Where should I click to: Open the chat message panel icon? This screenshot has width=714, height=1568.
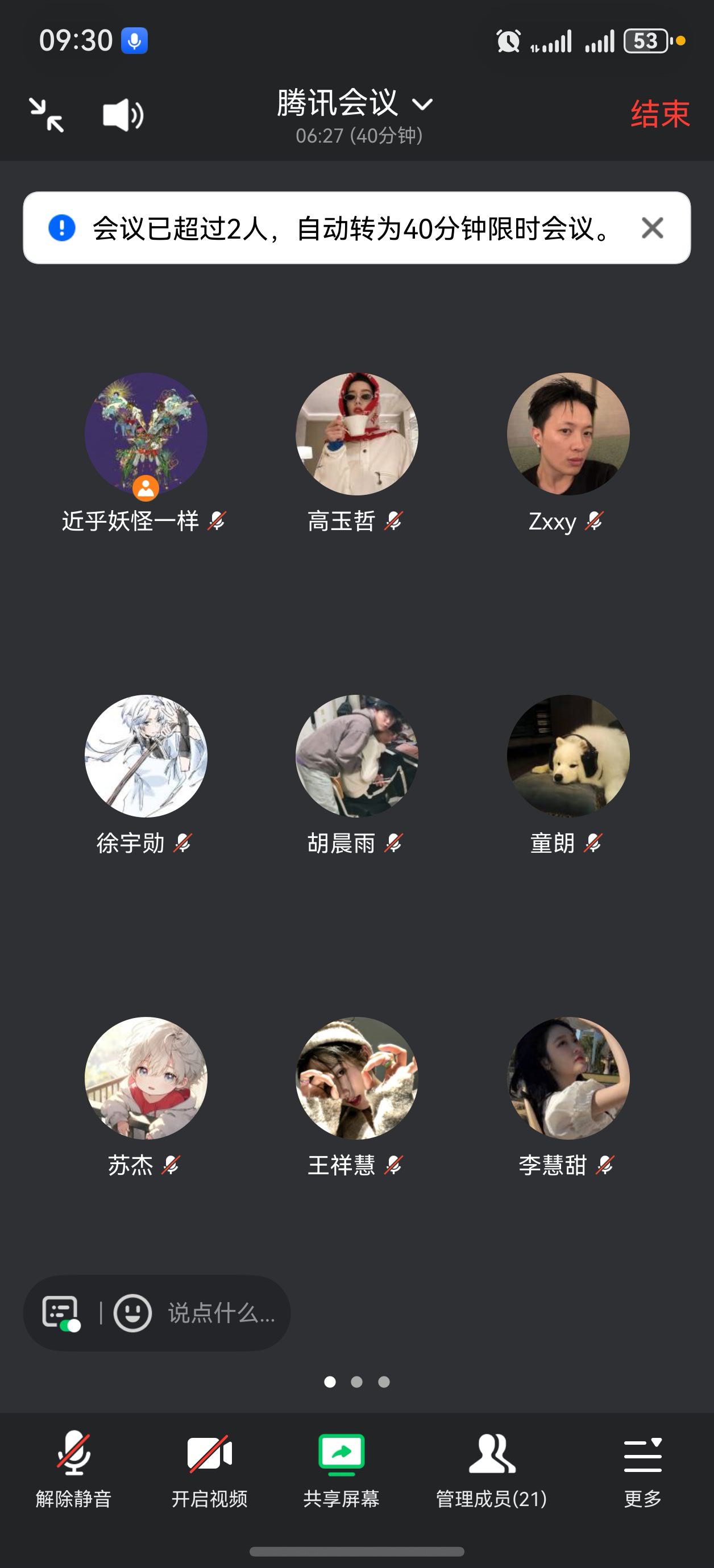pos(60,1313)
